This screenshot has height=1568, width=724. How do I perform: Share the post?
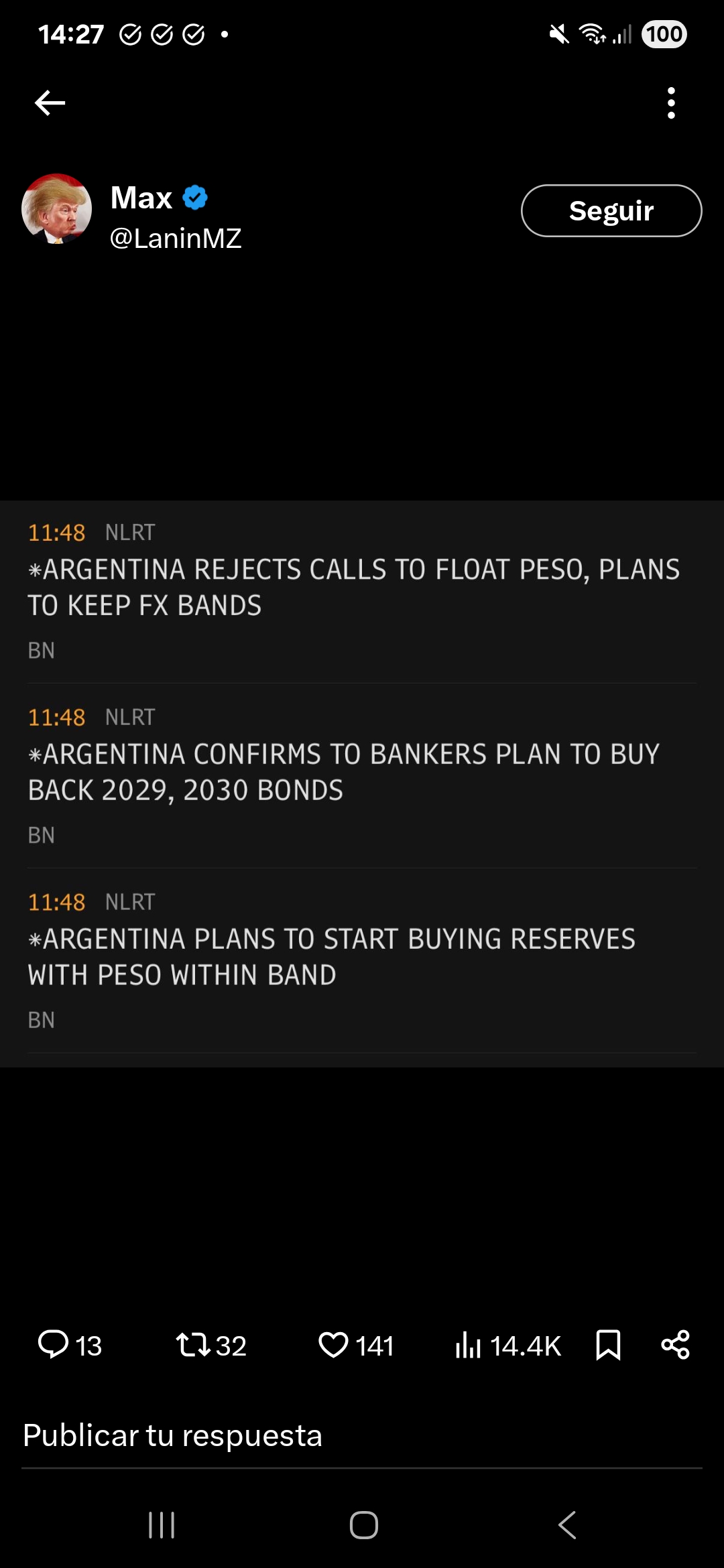(675, 1344)
